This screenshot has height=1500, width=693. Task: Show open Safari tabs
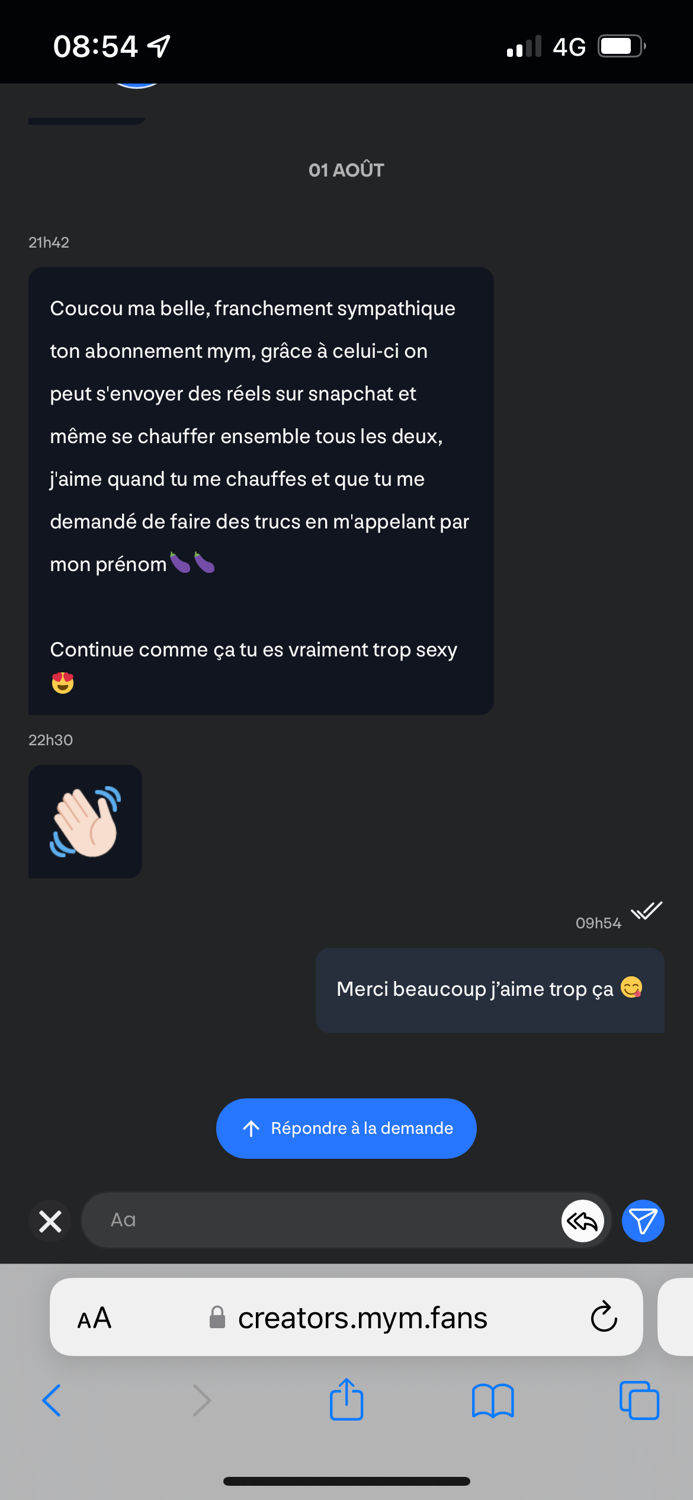click(639, 1400)
